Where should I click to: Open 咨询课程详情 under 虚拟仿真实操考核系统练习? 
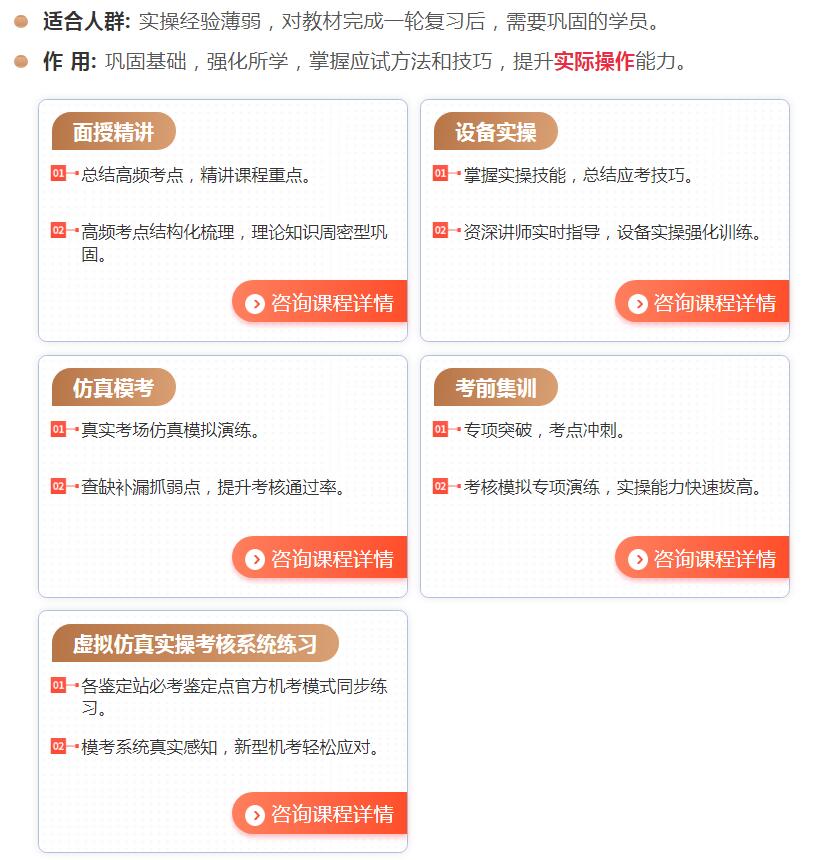pyautogui.click(x=320, y=814)
